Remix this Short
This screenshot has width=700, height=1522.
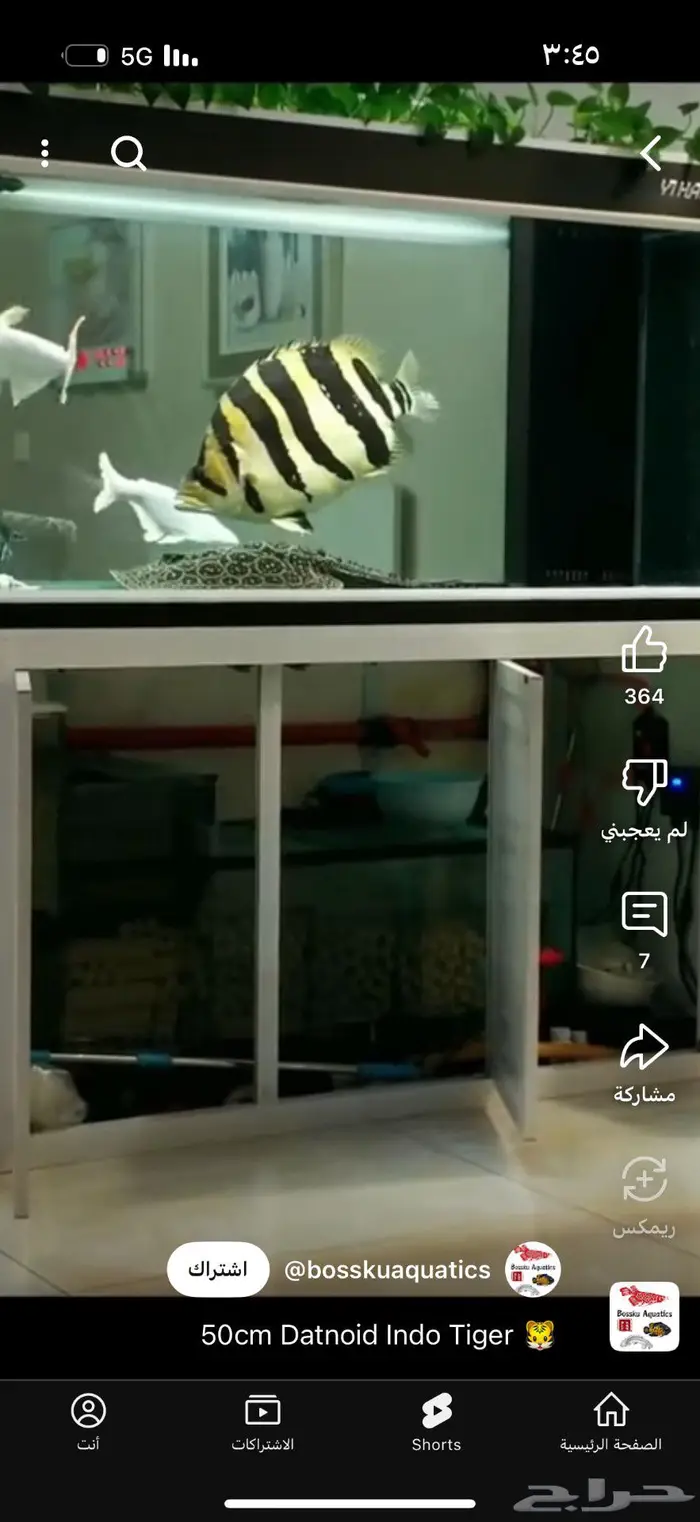coord(644,1180)
